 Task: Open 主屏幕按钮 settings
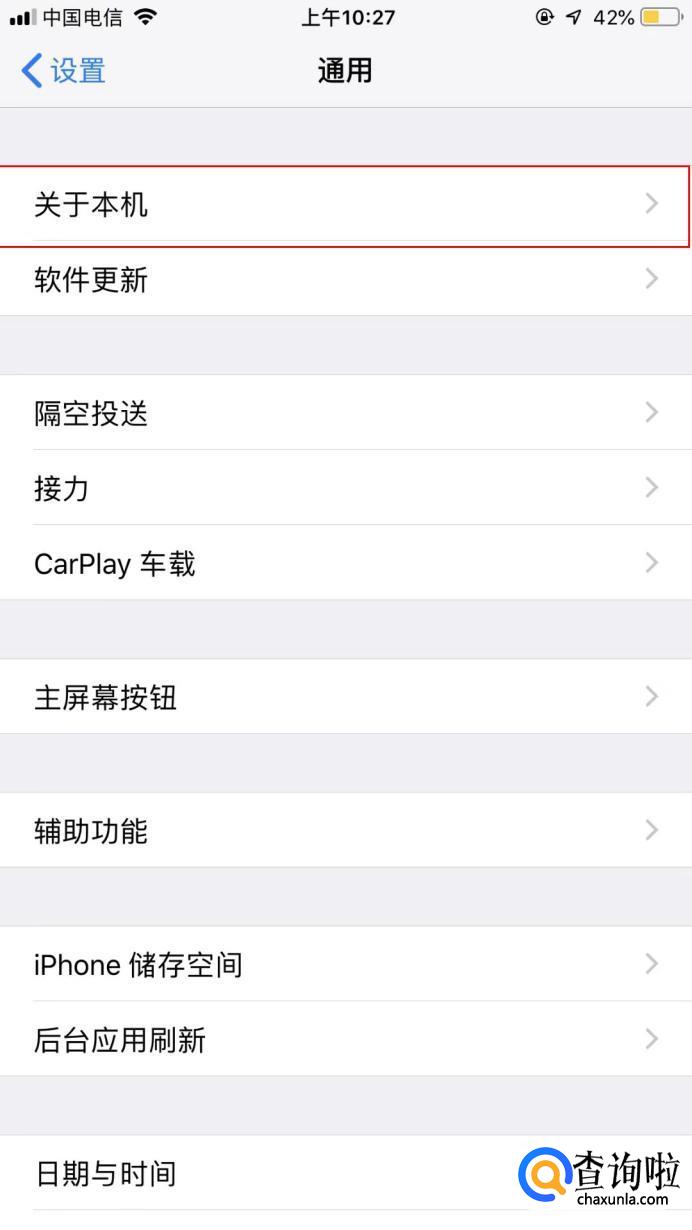coord(345,697)
